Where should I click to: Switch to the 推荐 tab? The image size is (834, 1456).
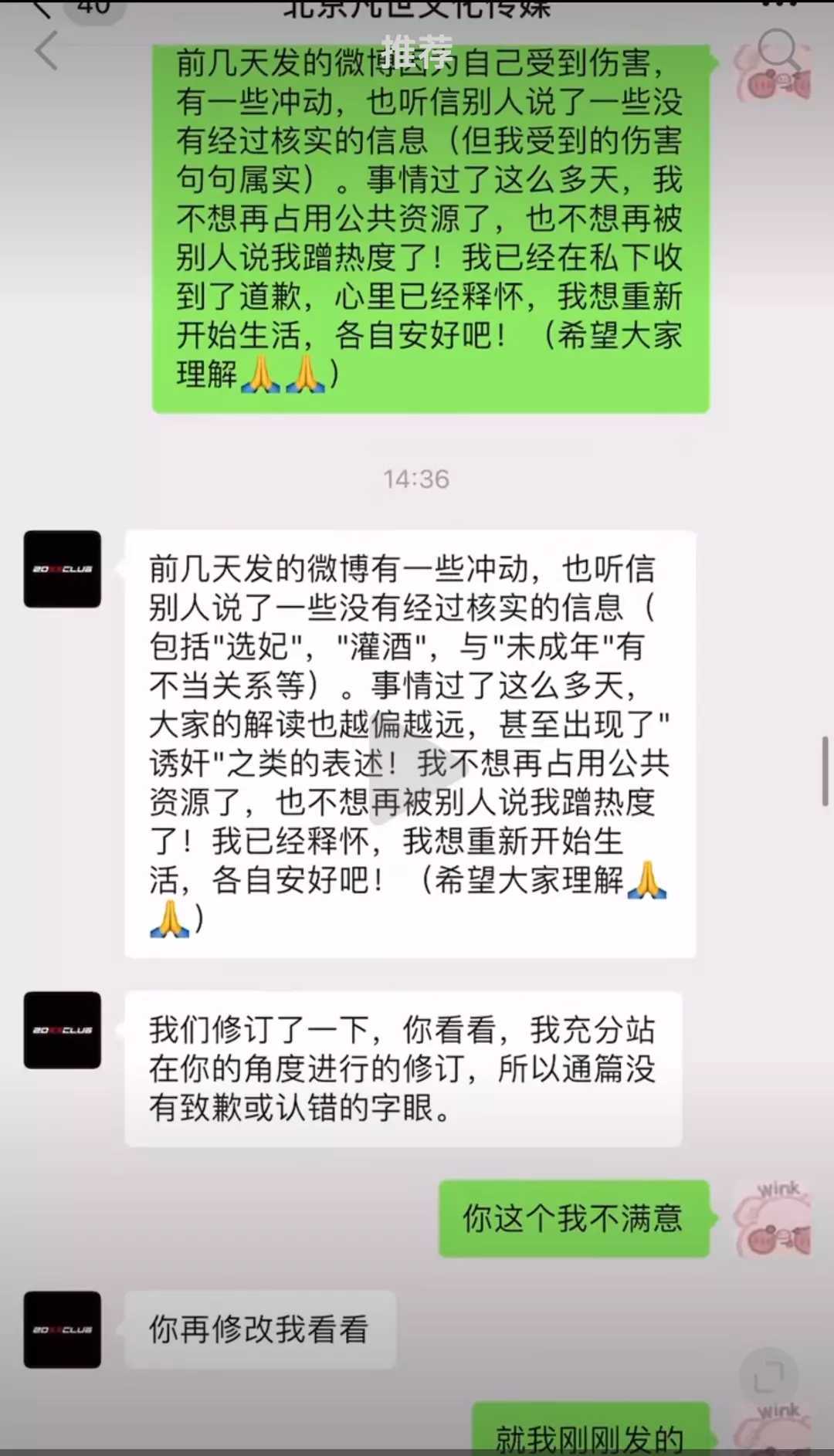pyautogui.click(x=416, y=51)
